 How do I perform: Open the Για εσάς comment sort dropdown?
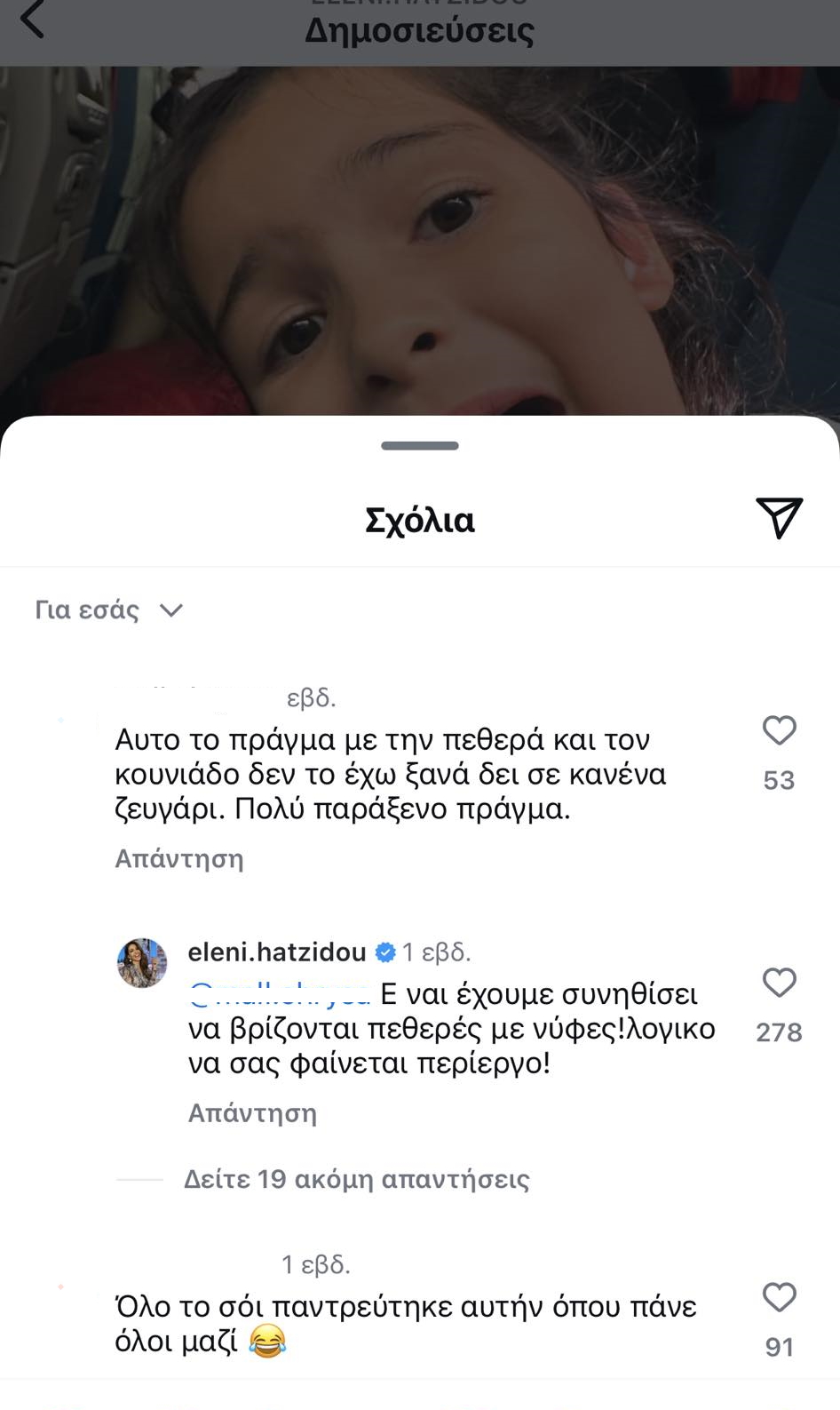click(x=108, y=609)
